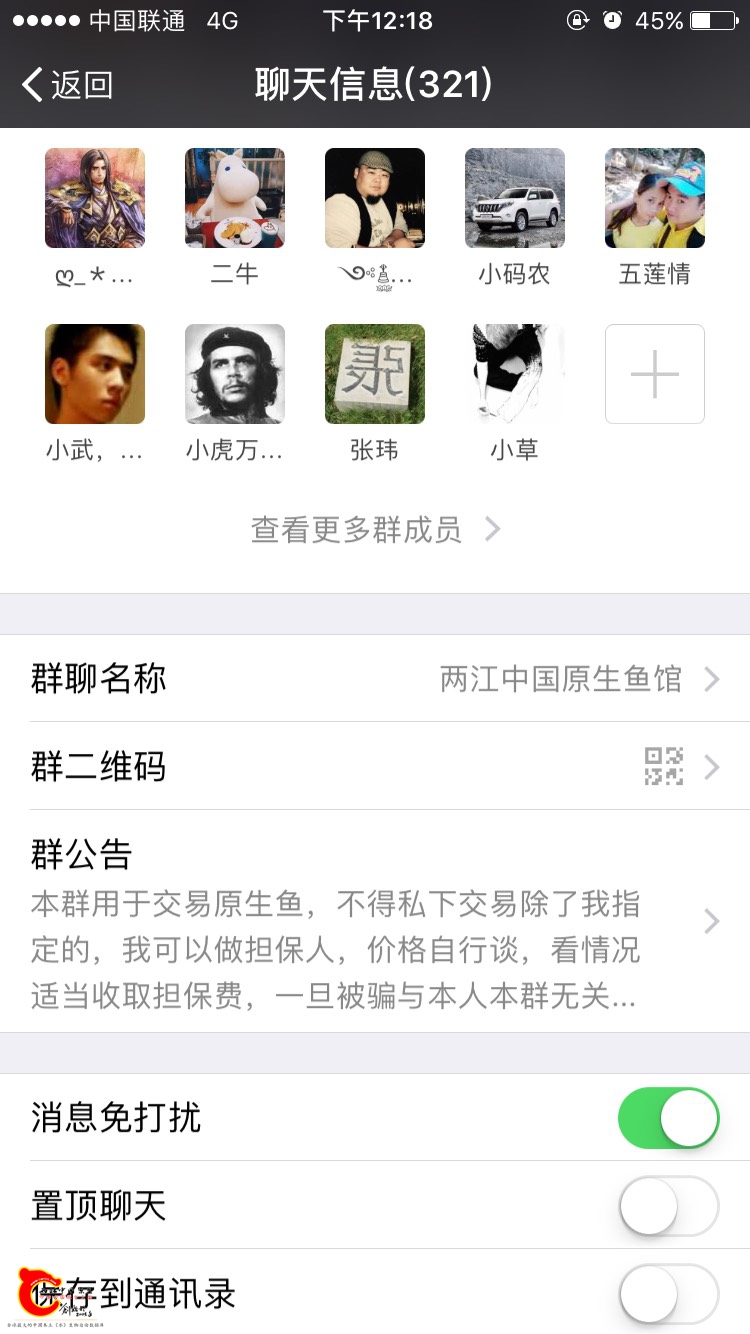Enable the 置顶聊天 switch
The width and height of the screenshot is (750, 1334).
tap(668, 1206)
